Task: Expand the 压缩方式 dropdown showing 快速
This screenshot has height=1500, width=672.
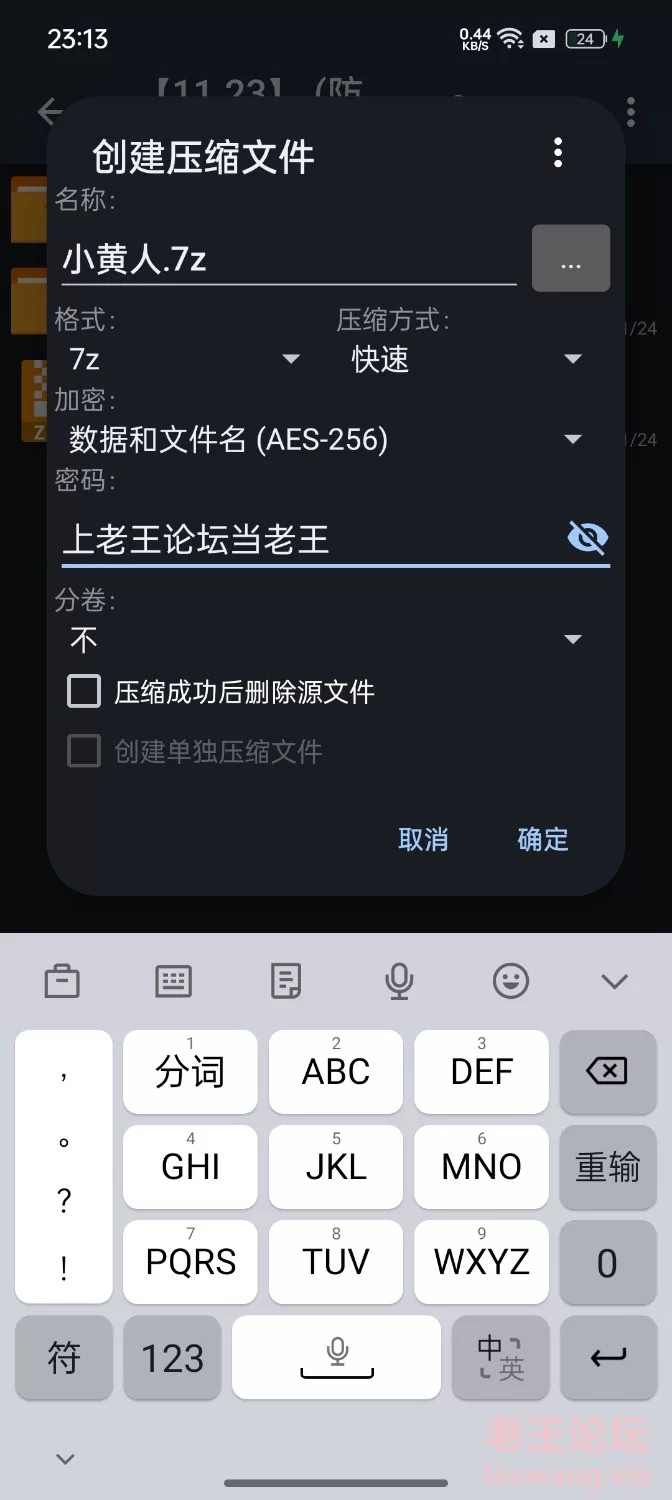Action: [x=467, y=358]
